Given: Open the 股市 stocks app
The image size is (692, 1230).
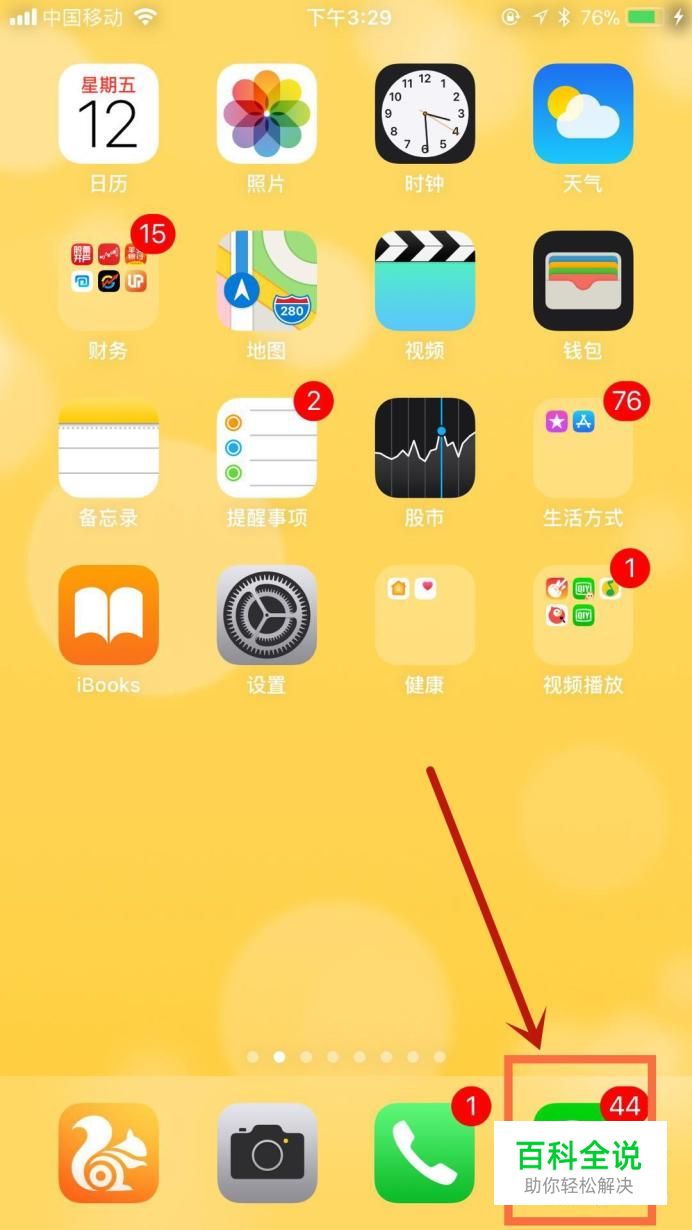Looking at the screenshot, I should tap(424, 448).
